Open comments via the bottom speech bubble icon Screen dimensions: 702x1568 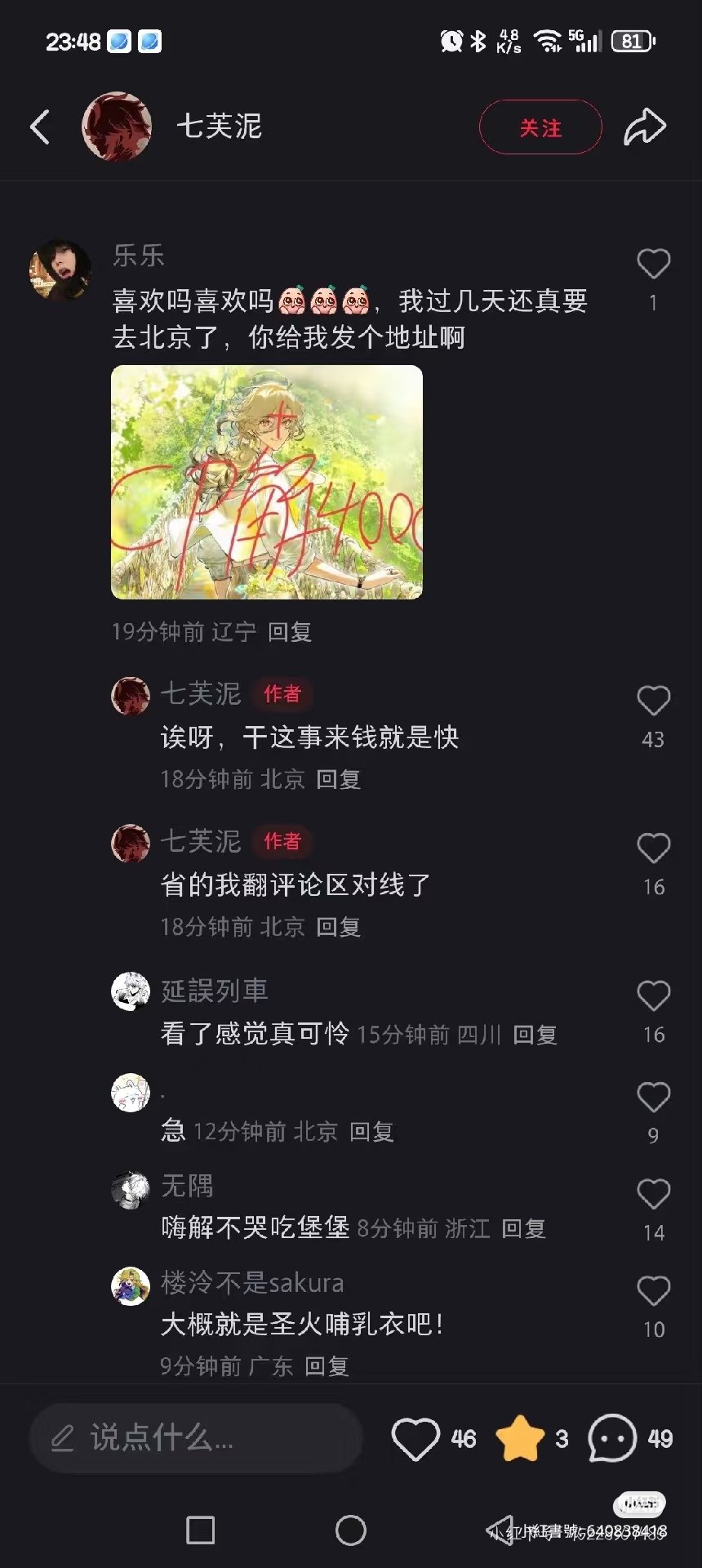(x=611, y=1438)
